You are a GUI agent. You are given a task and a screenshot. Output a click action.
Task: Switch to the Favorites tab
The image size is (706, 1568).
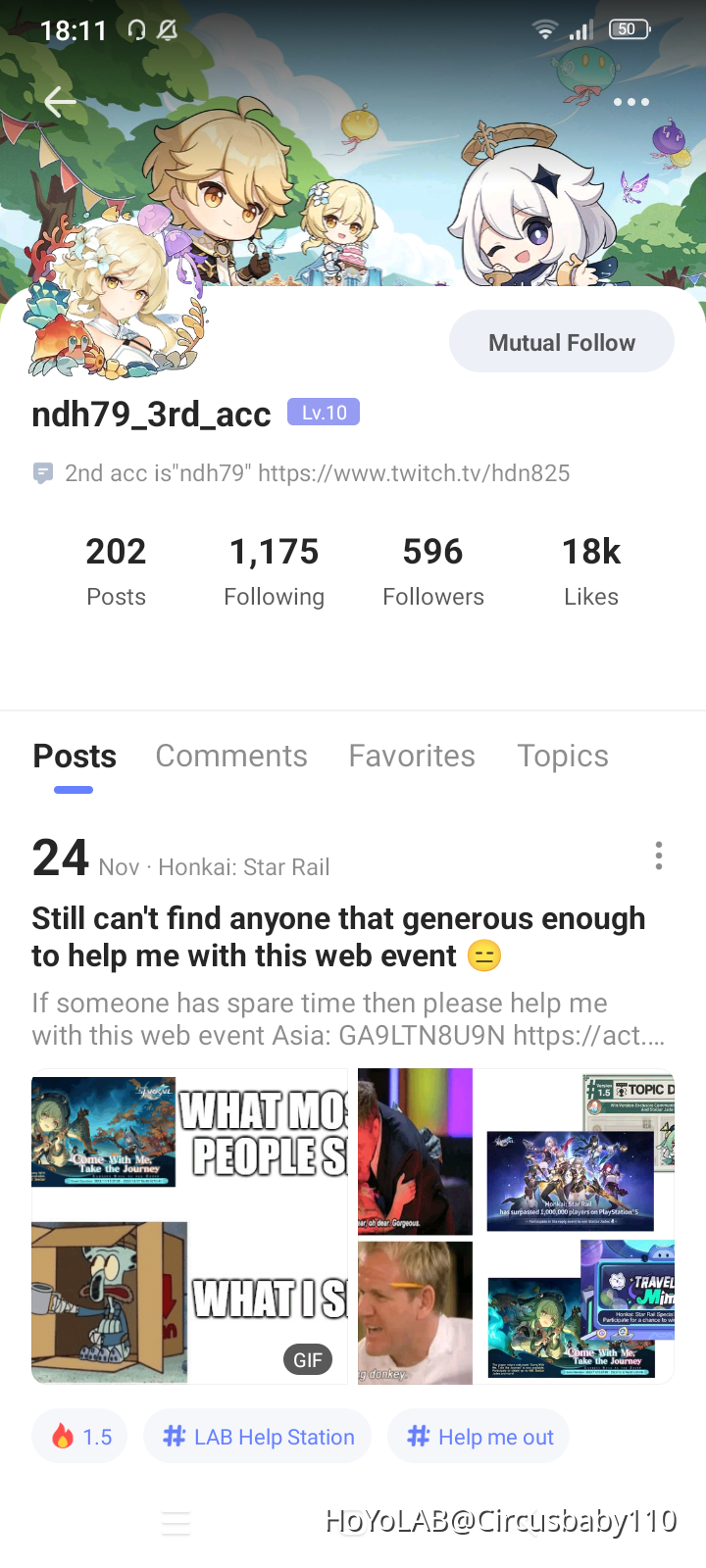pyautogui.click(x=412, y=756)
